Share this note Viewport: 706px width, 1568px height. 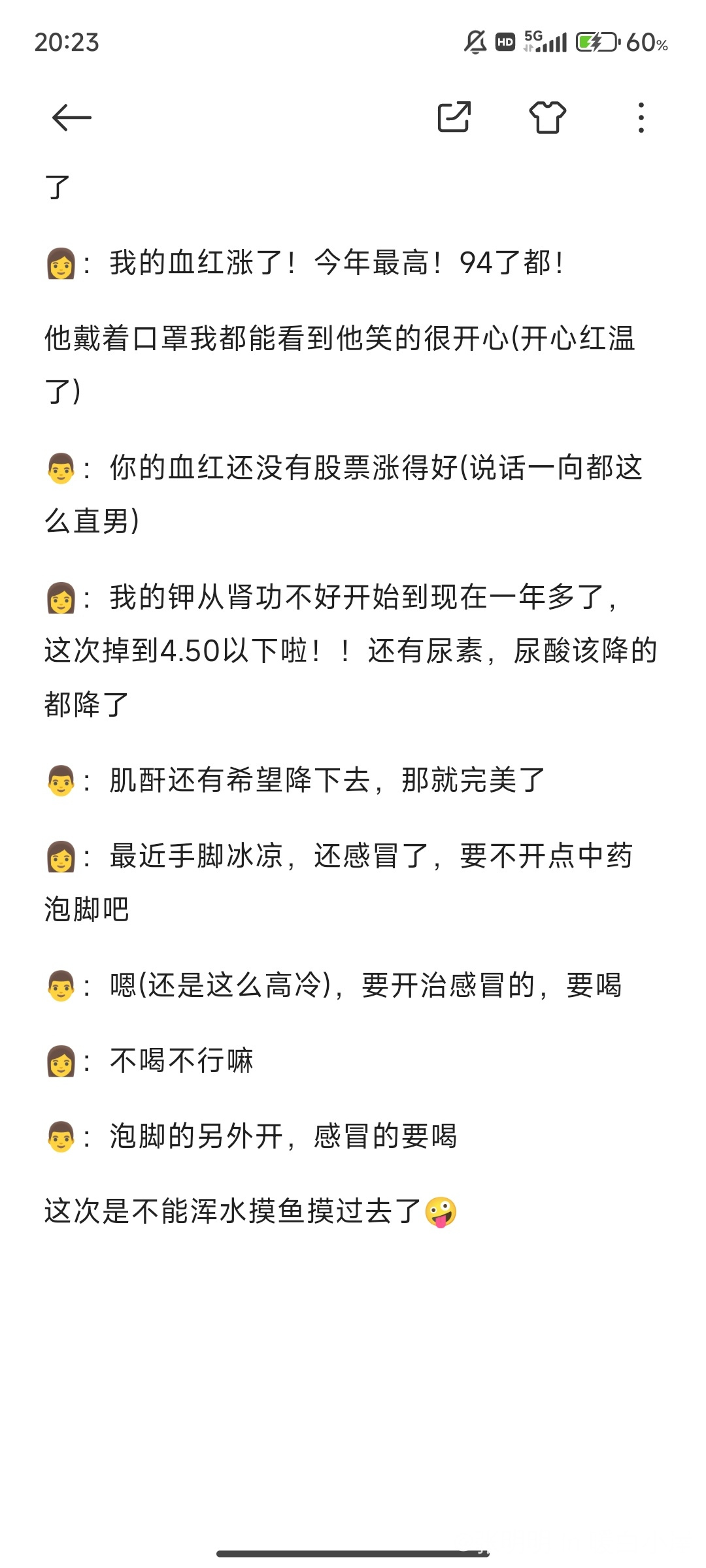(454, 118)
